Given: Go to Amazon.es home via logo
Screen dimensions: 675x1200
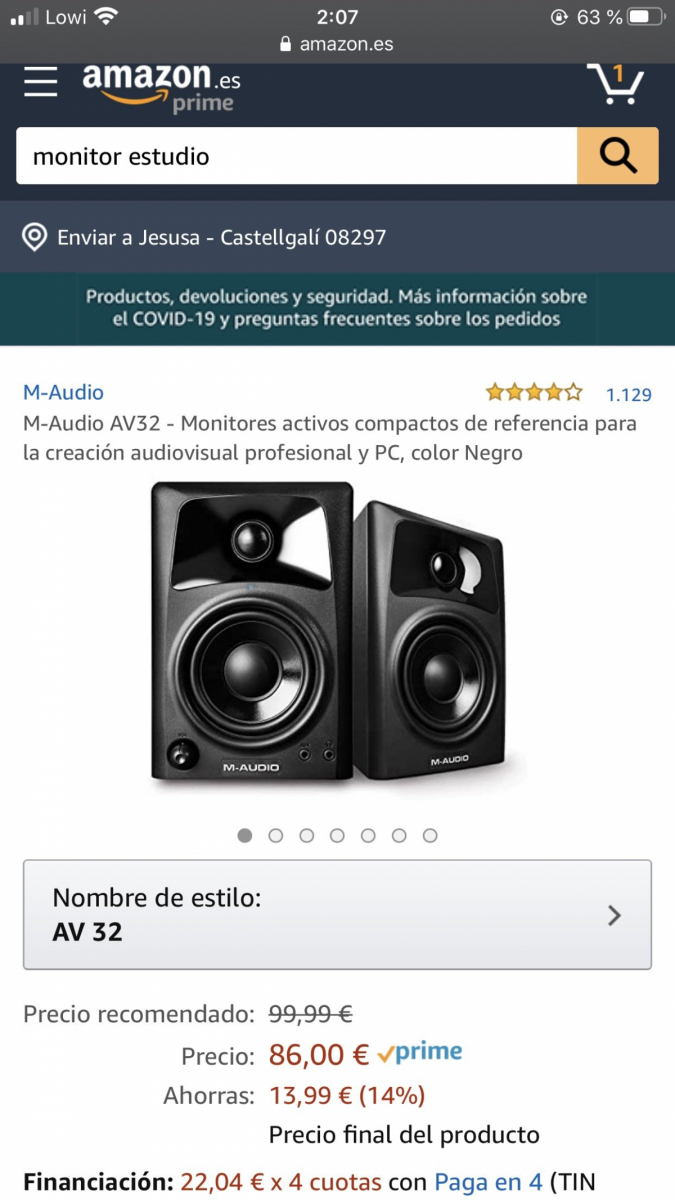Looking at the screenshot, I should [x=160, y=86].
